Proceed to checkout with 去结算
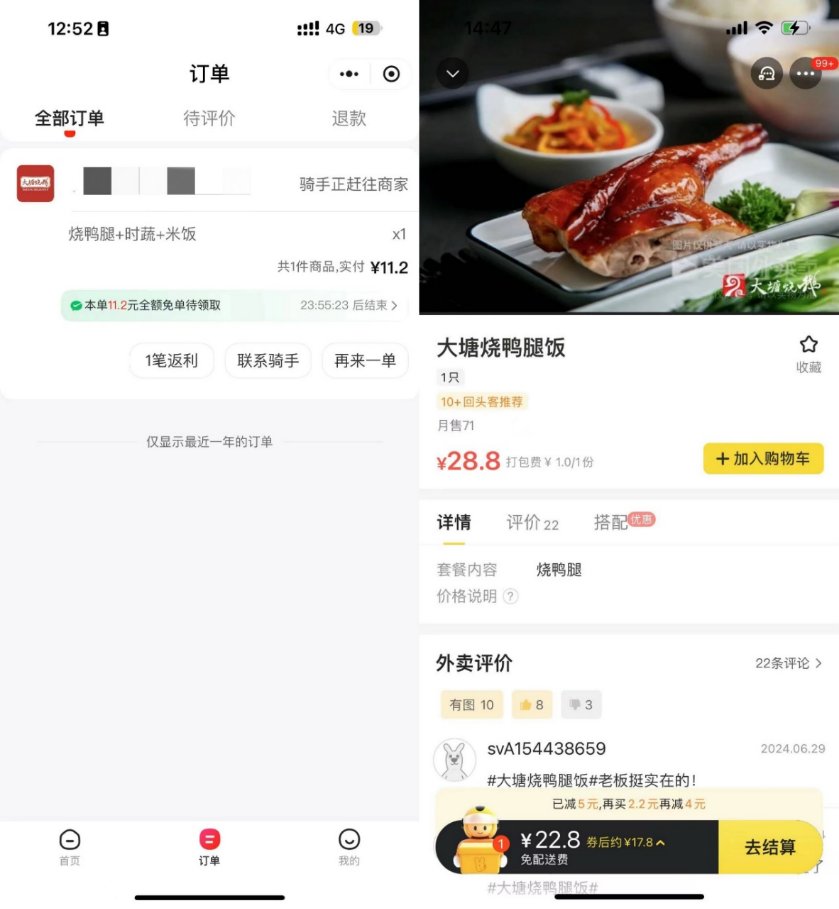 (x=770, y=847)
